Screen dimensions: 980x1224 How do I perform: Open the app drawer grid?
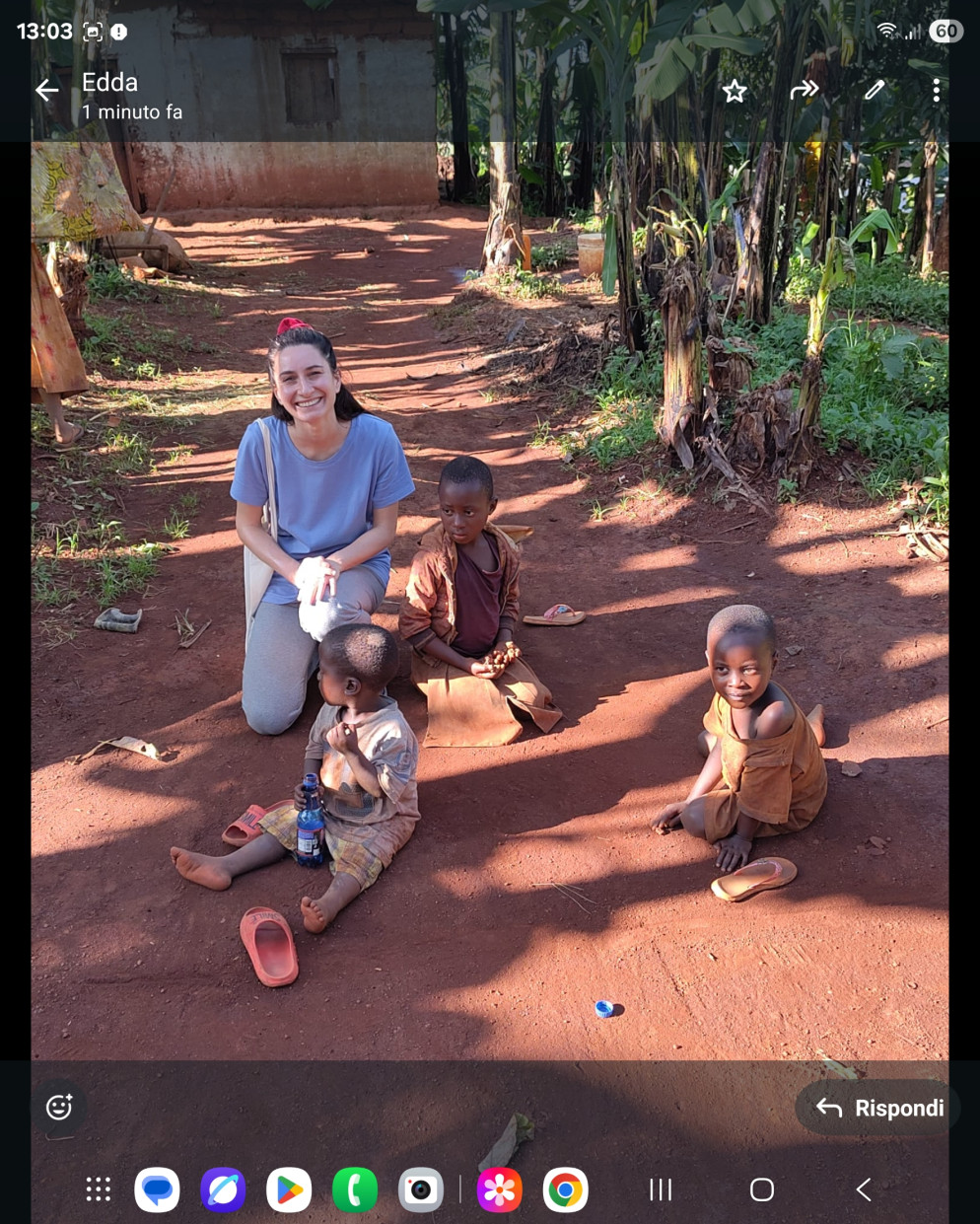click(x=98, y=1189)
